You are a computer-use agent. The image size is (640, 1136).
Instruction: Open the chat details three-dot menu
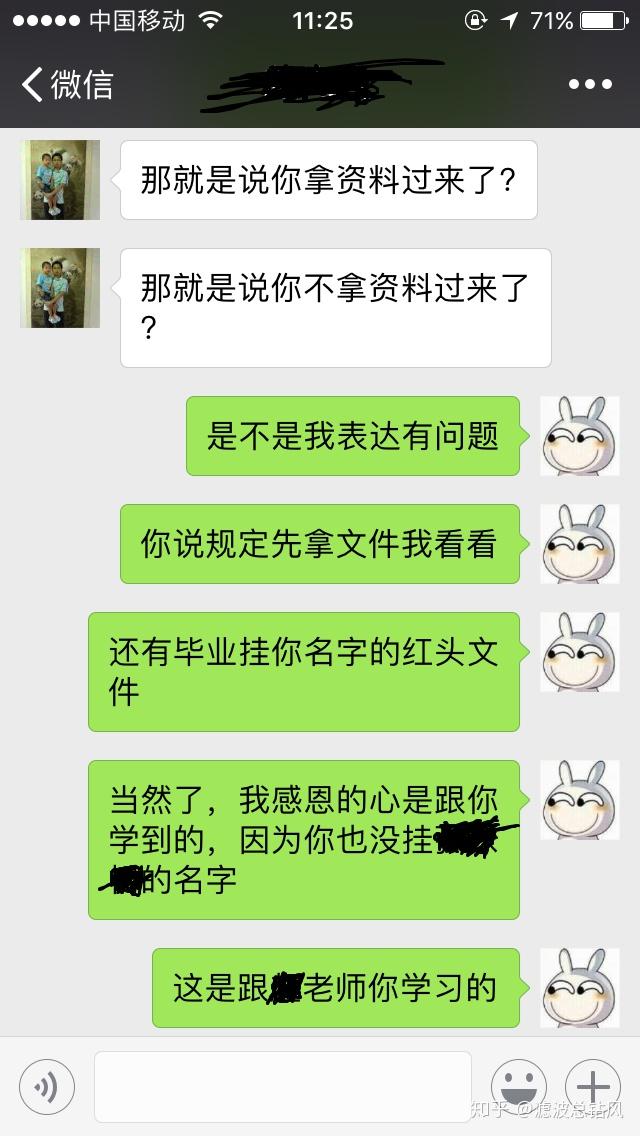click(589, 85)
